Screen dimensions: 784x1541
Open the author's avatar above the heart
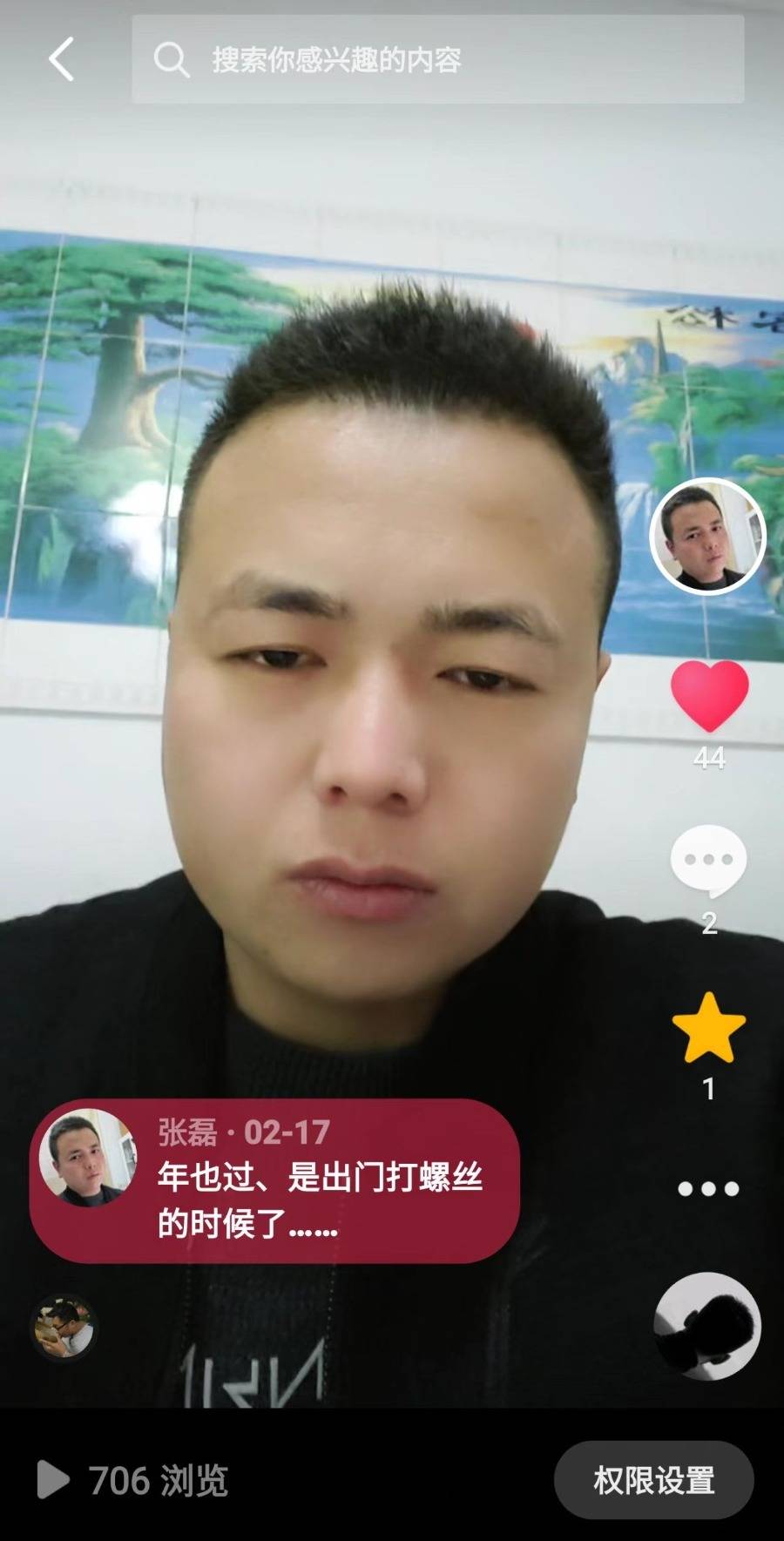coord(707,536)
